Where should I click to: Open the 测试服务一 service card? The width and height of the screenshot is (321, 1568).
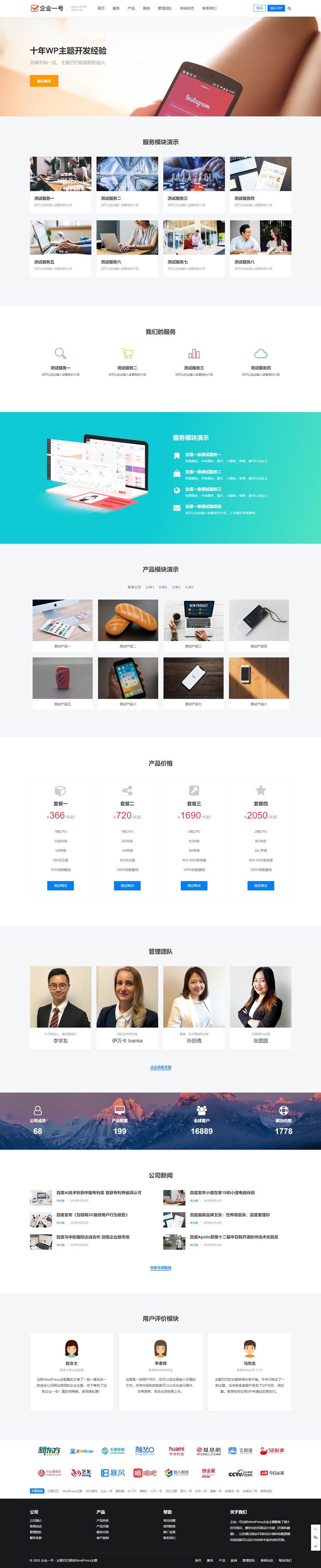60,185
